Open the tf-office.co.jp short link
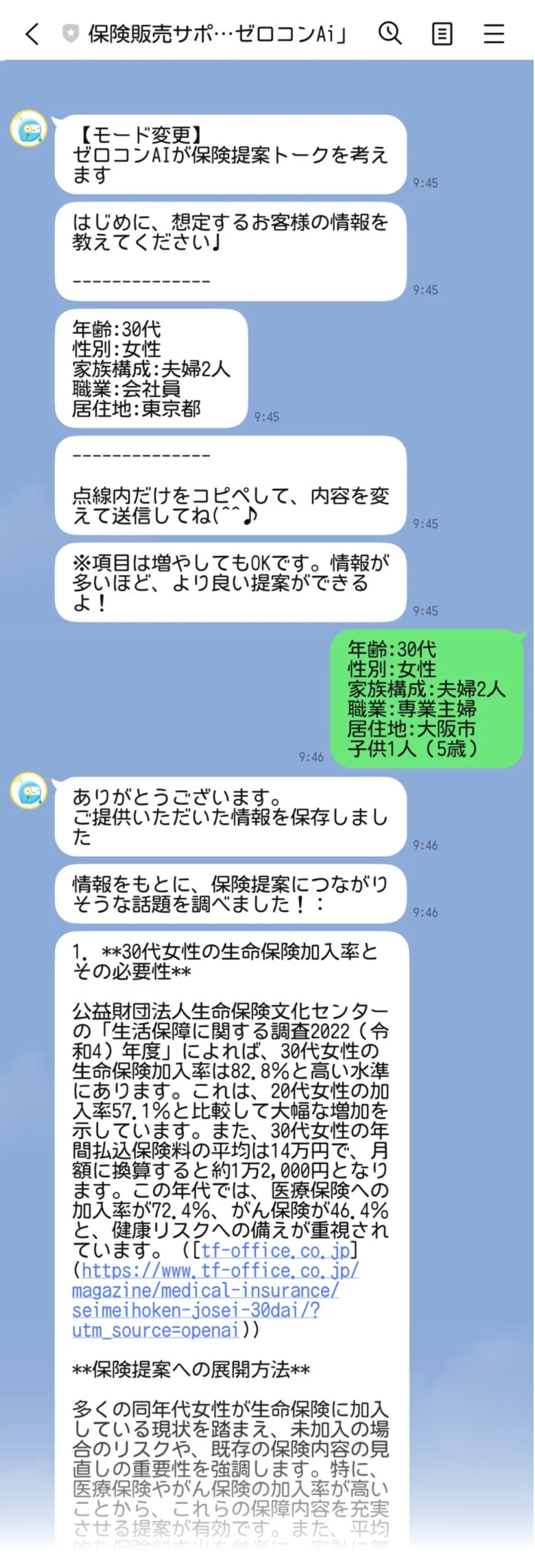This screenshot has height=1568, width=535. pos(275,1250)
